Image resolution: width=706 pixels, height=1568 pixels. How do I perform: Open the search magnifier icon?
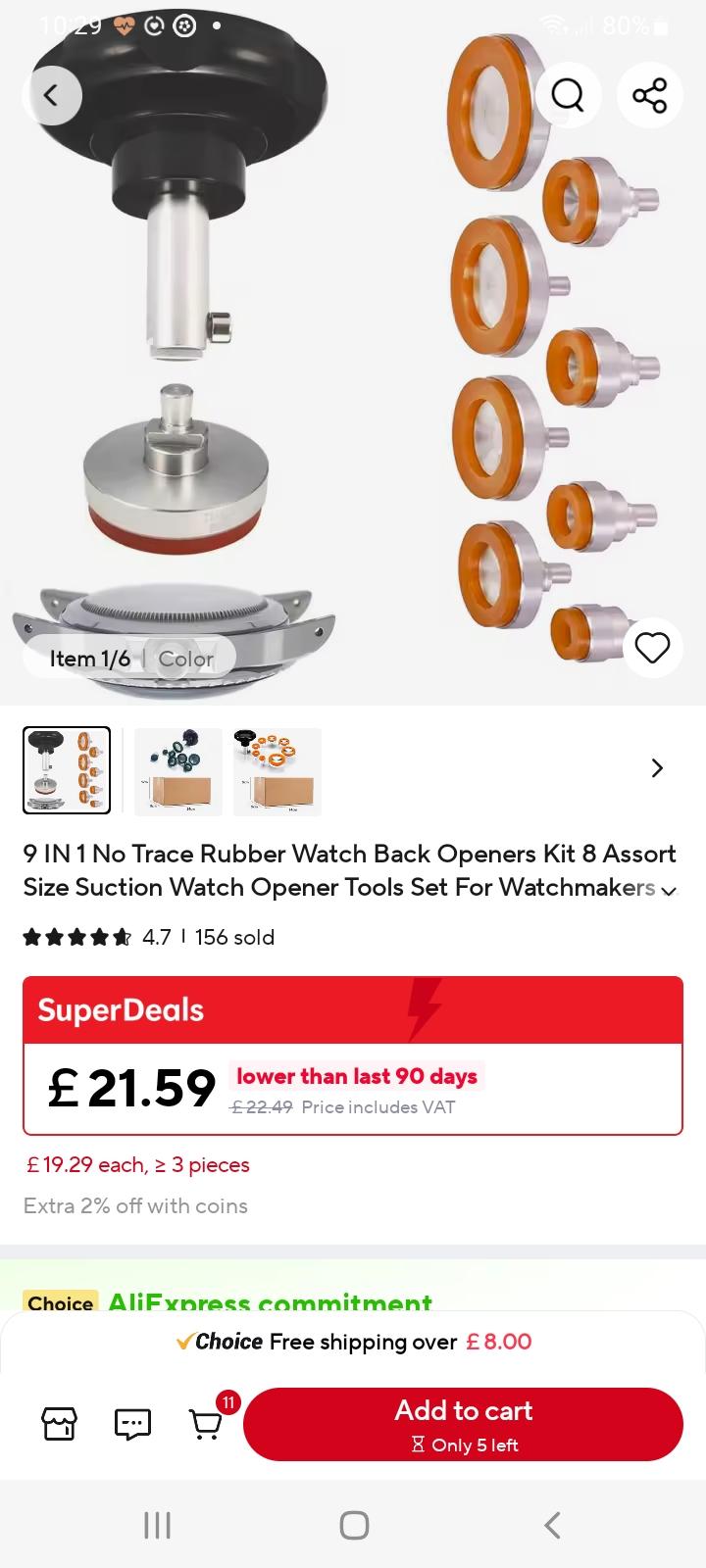[568, 95]
